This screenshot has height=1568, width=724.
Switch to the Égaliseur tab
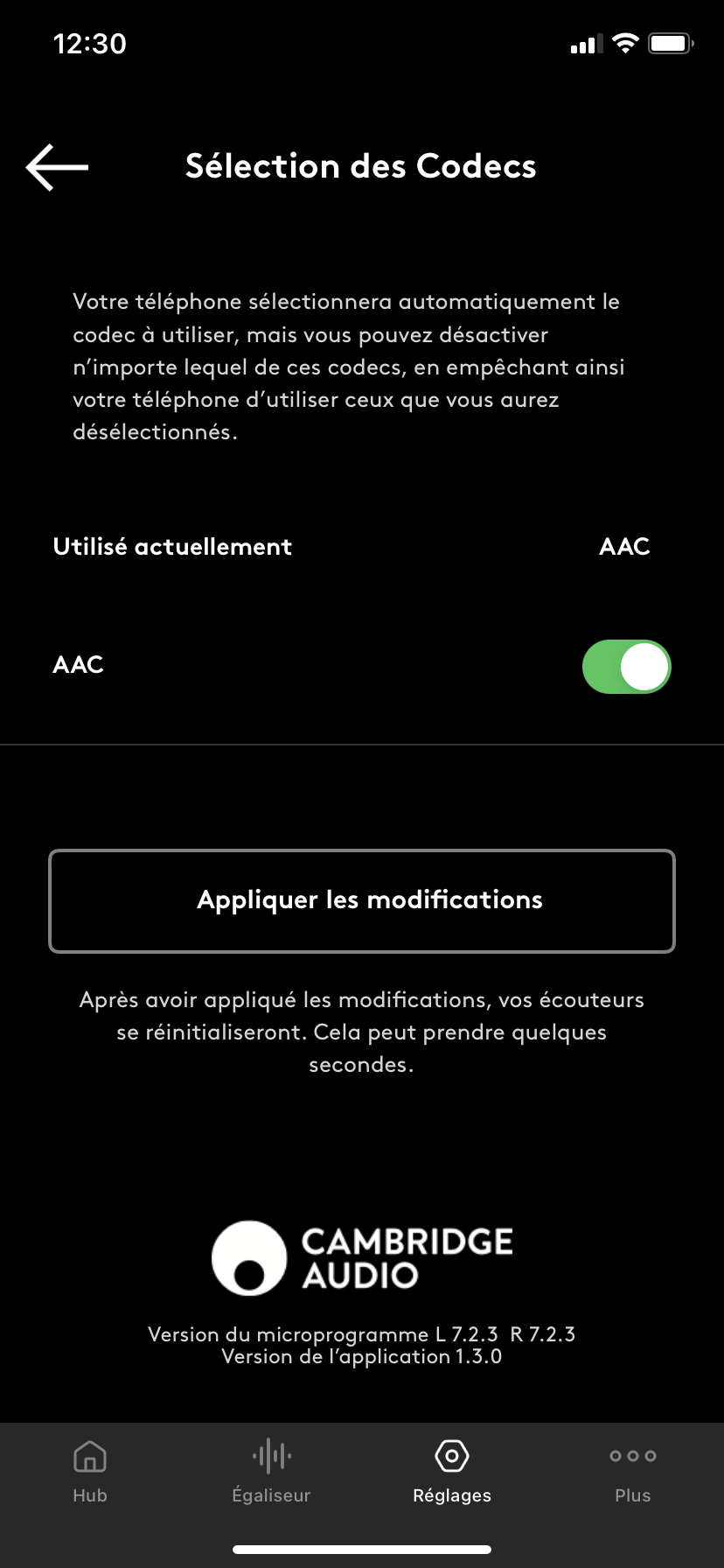coord(271,1472)
